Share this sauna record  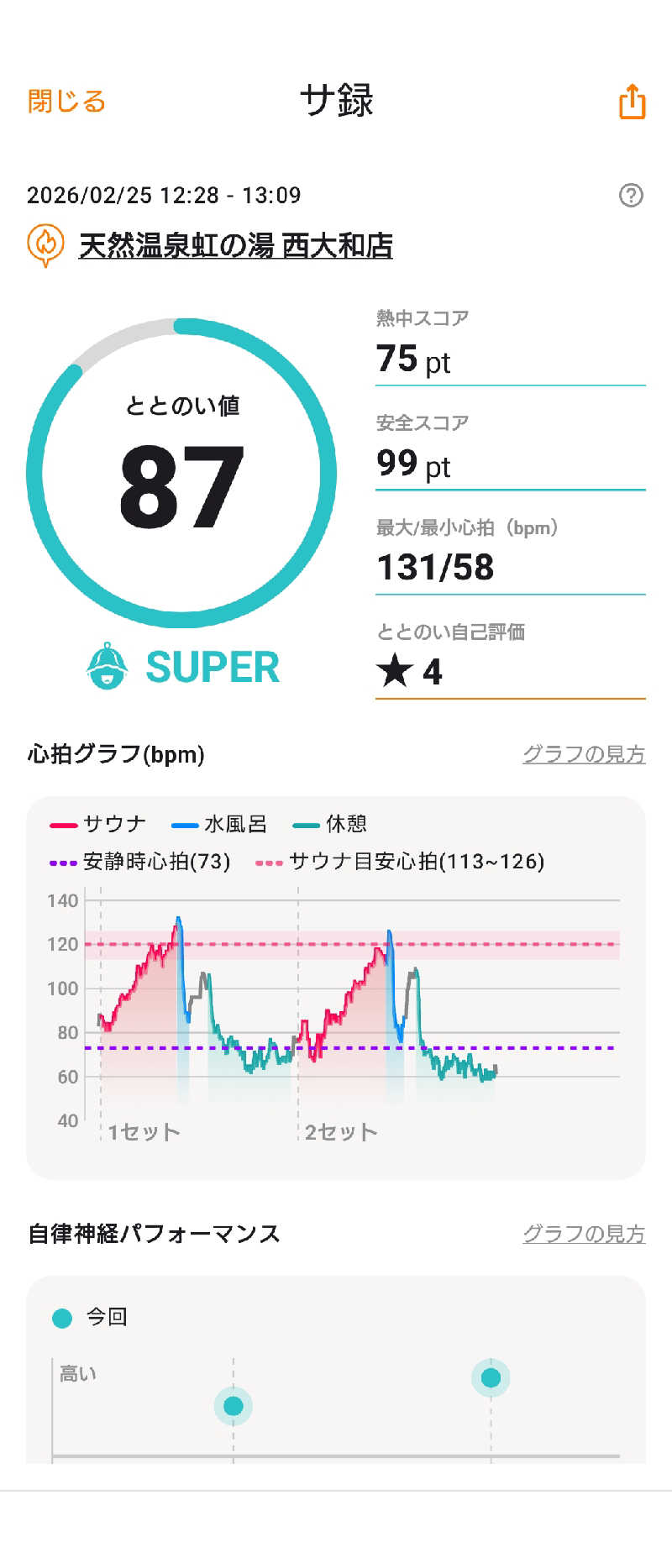(632, 102)
